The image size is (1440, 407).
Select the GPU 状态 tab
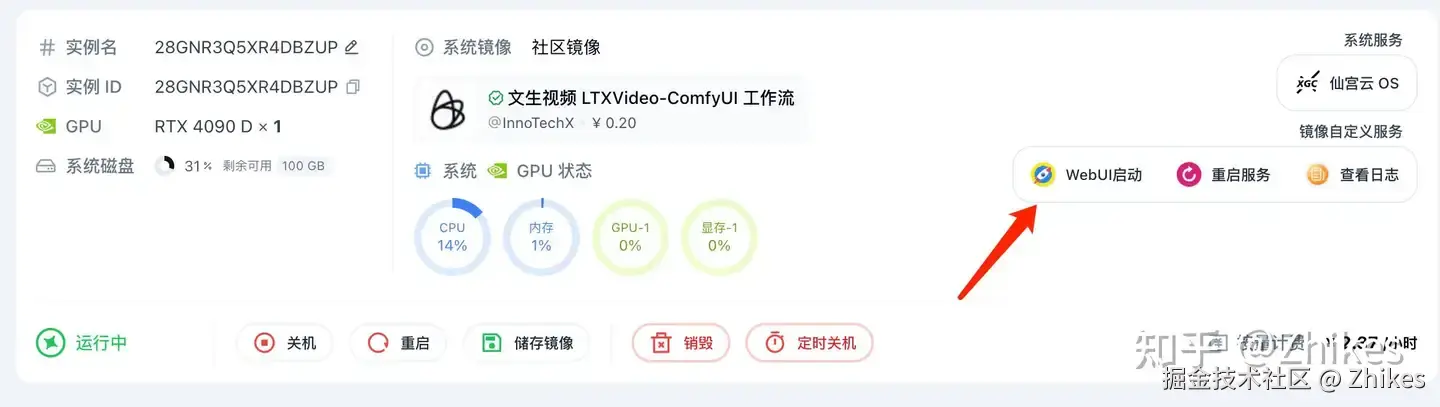pos(541,171)
